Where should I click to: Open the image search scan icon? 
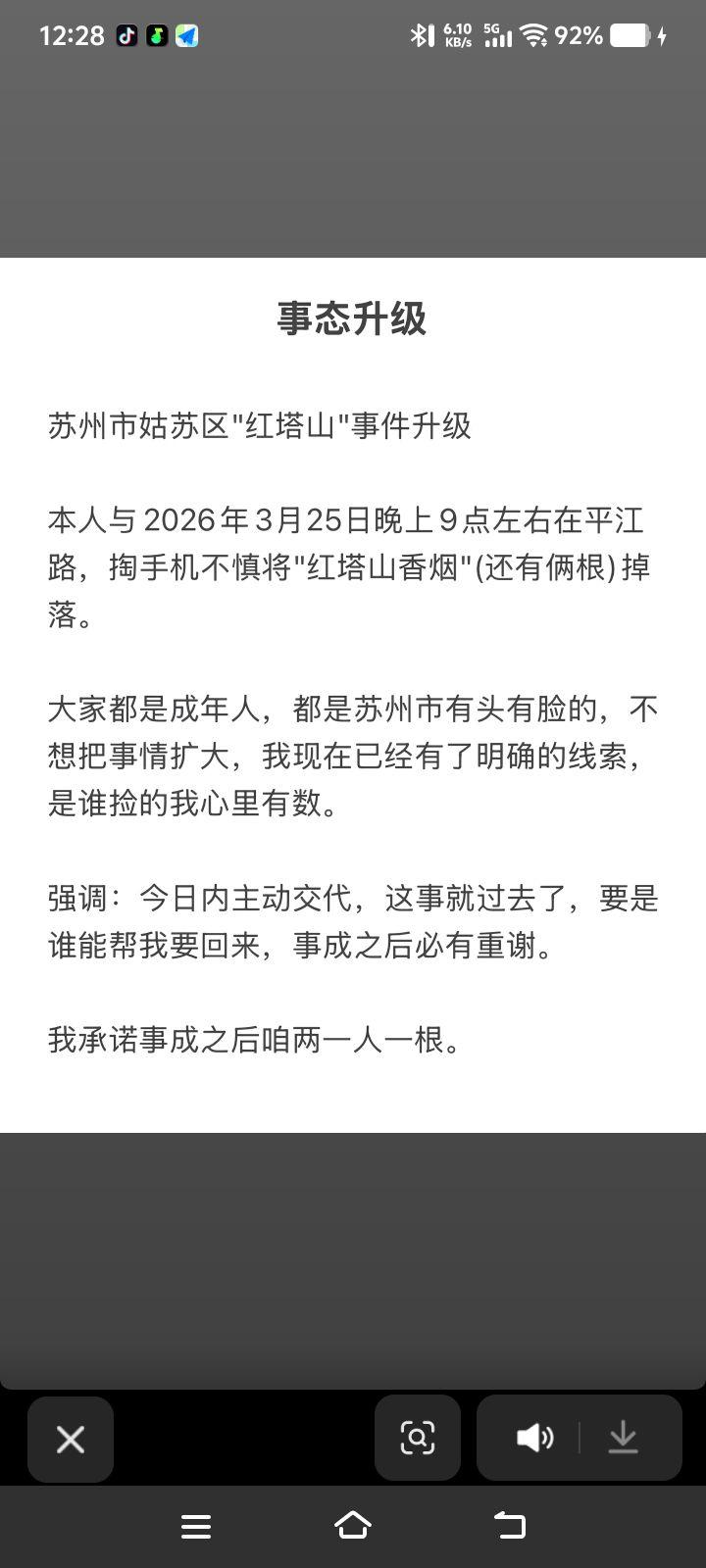pos(418,1438)
